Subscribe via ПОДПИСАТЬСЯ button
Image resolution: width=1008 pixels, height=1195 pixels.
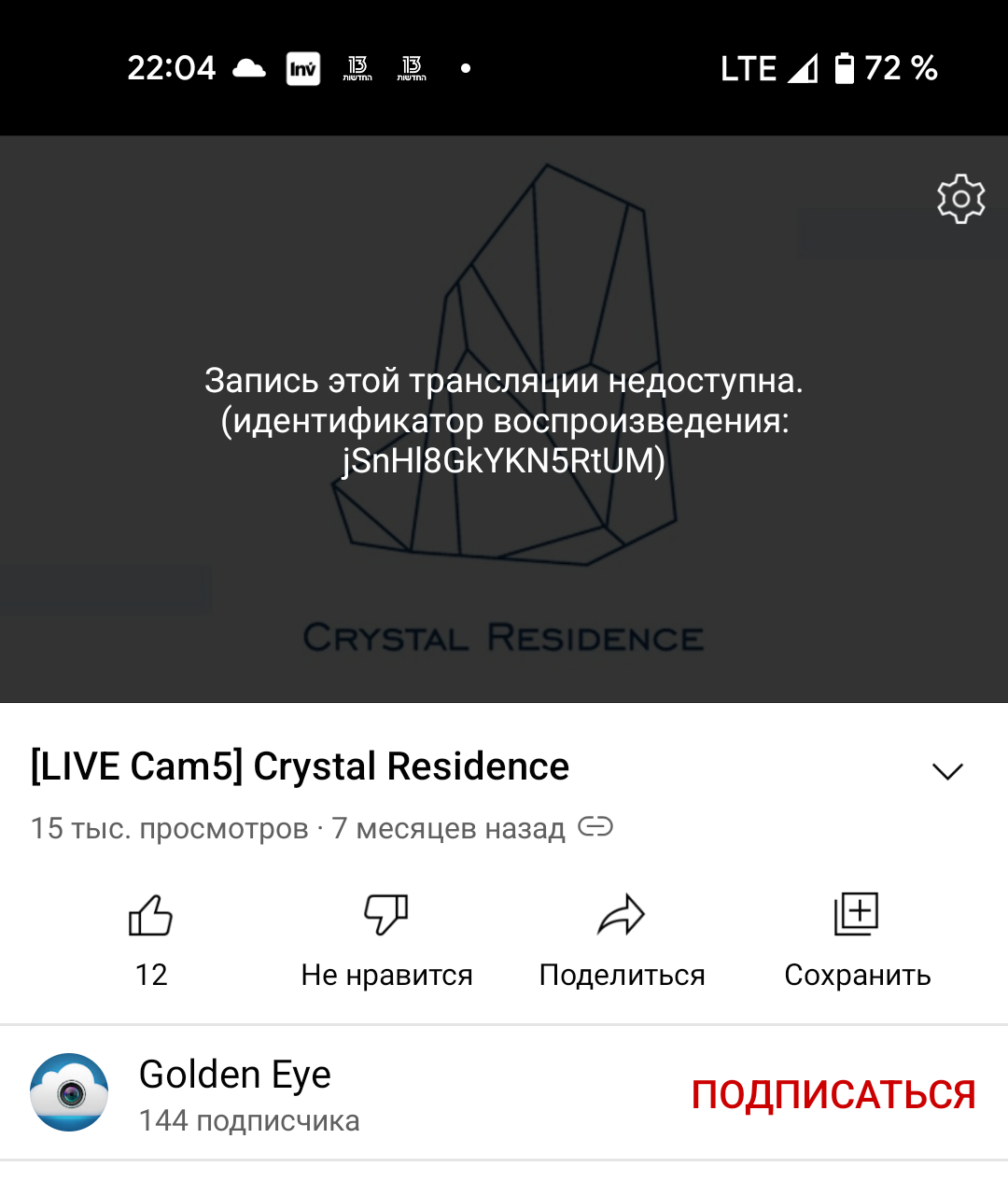click(833, 1094)
